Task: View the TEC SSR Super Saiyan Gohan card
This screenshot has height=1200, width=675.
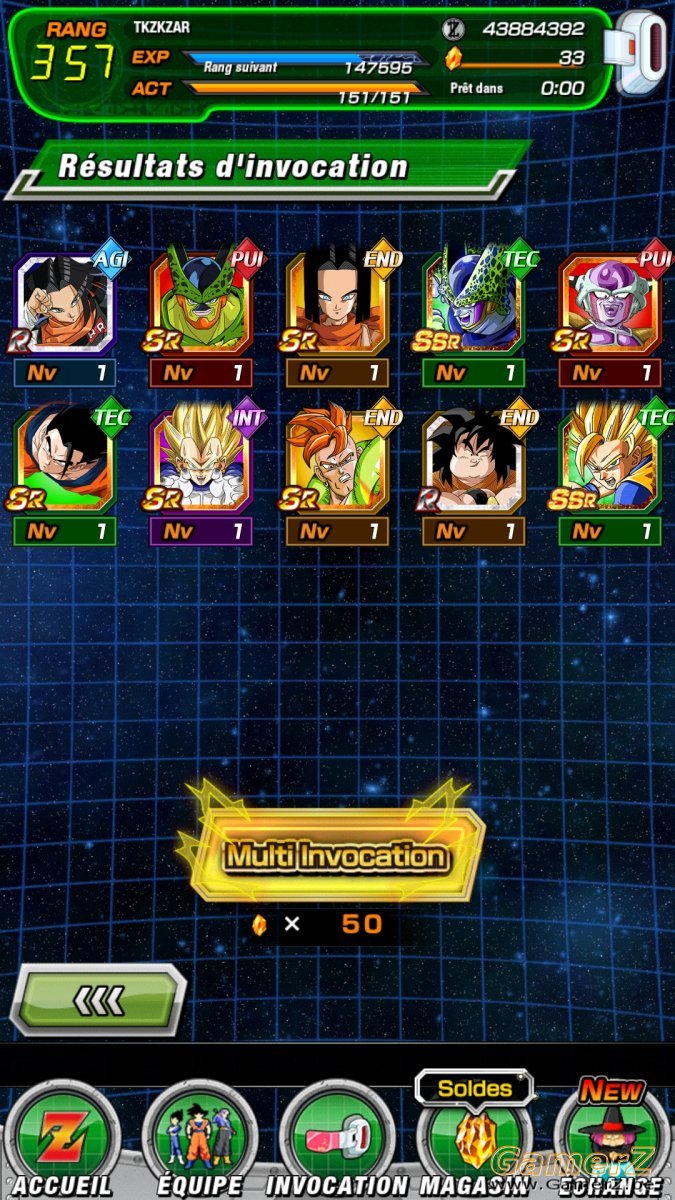Action: (x=609, y=461)
